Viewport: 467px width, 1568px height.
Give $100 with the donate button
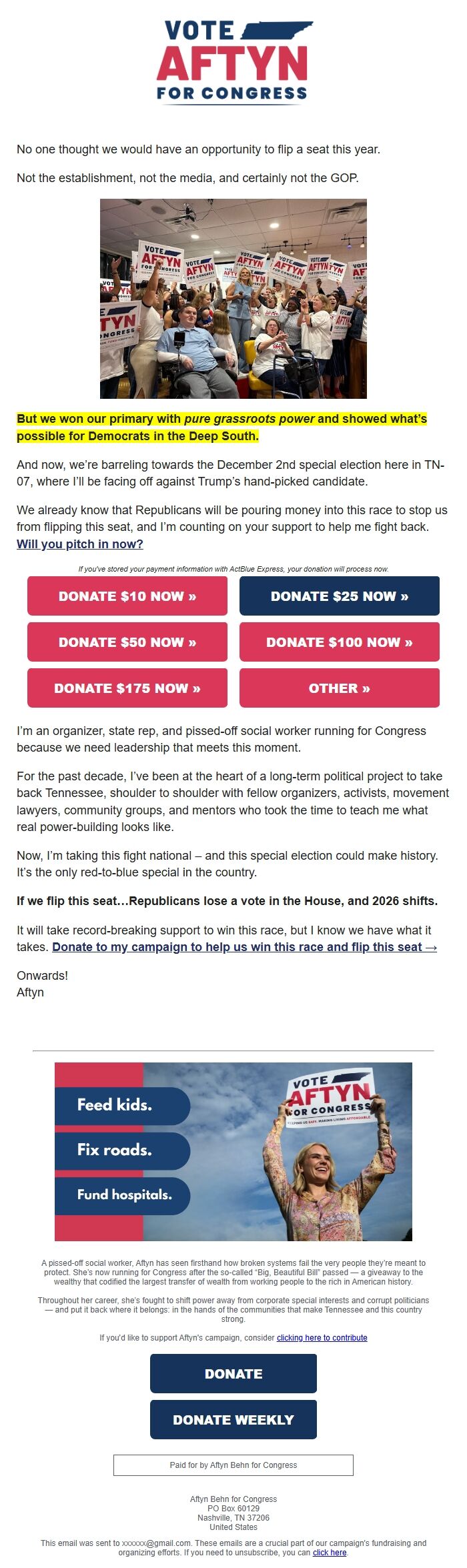[x=339, y=642]
